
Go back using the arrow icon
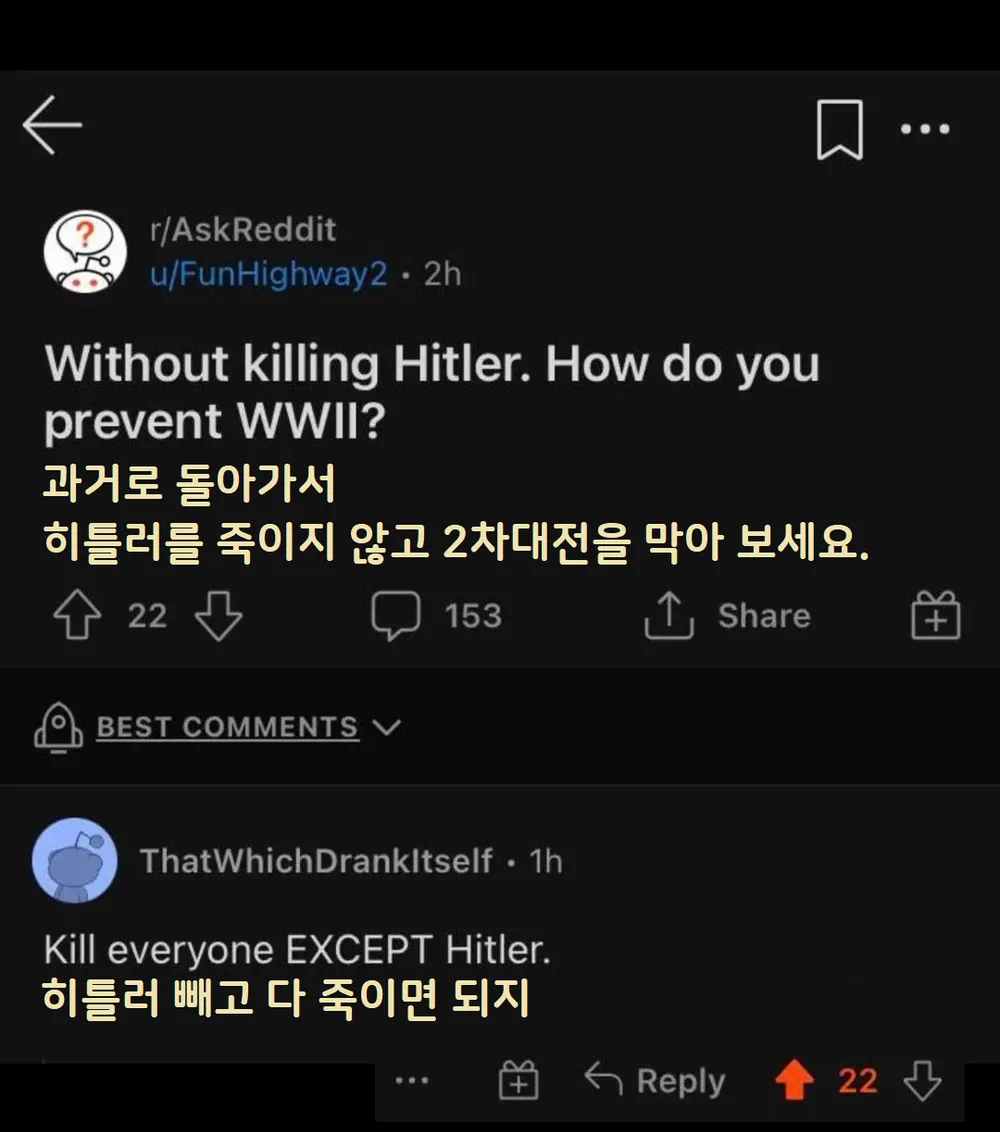click(52, 126)
